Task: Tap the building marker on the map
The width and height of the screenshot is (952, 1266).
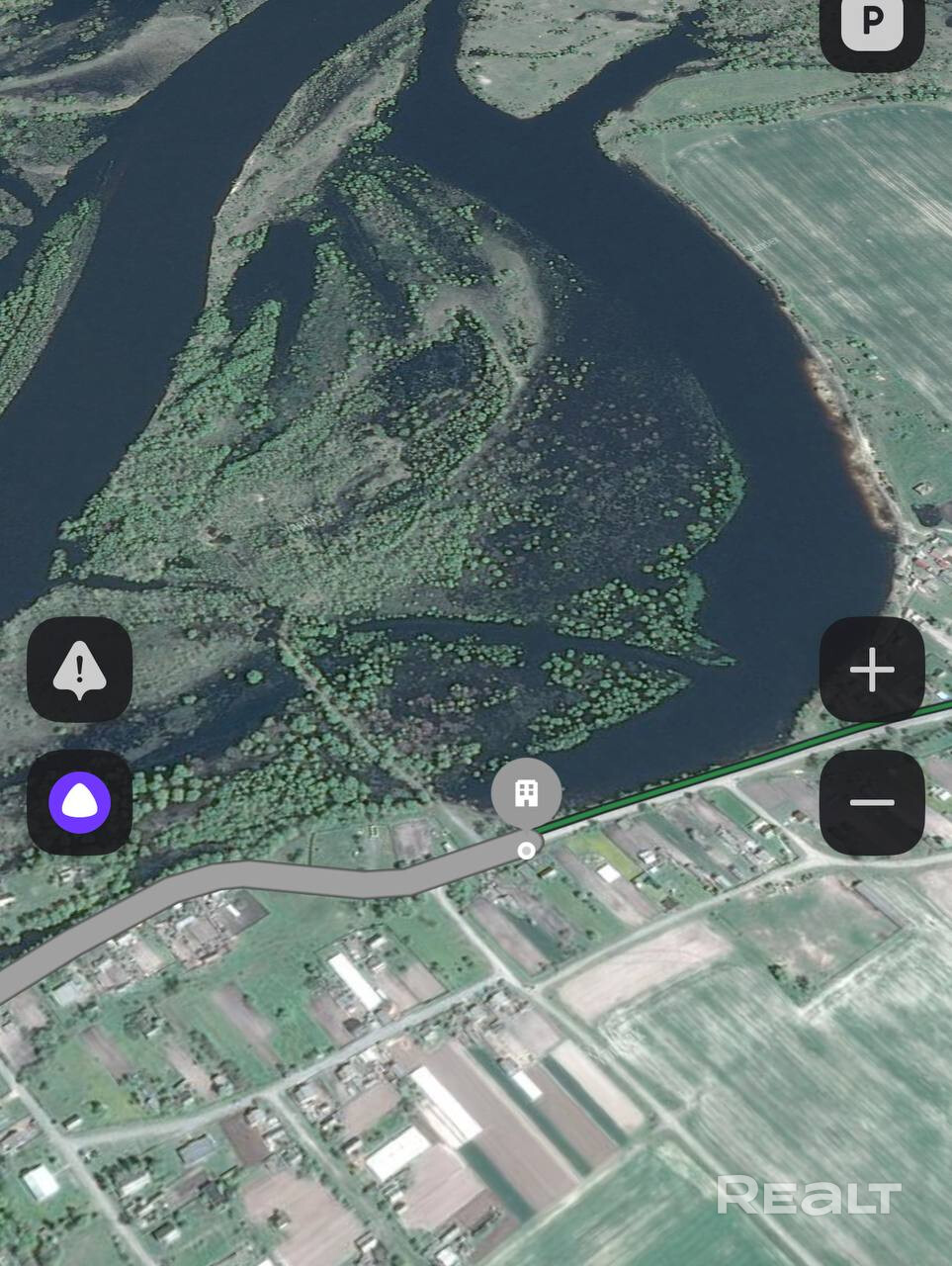Action: tap(526, 792)
